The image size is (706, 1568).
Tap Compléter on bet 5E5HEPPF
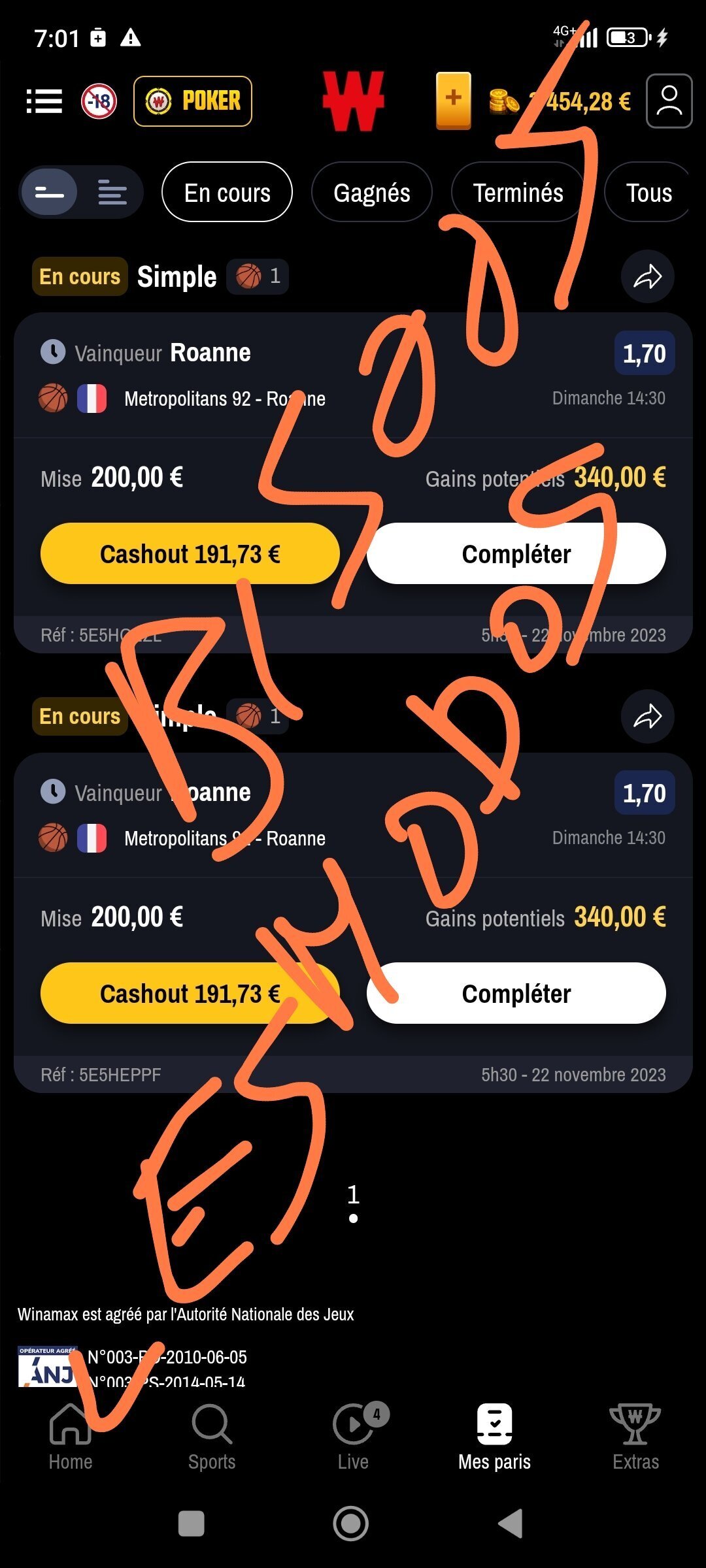pyautogui.click(x=516, y=993)
